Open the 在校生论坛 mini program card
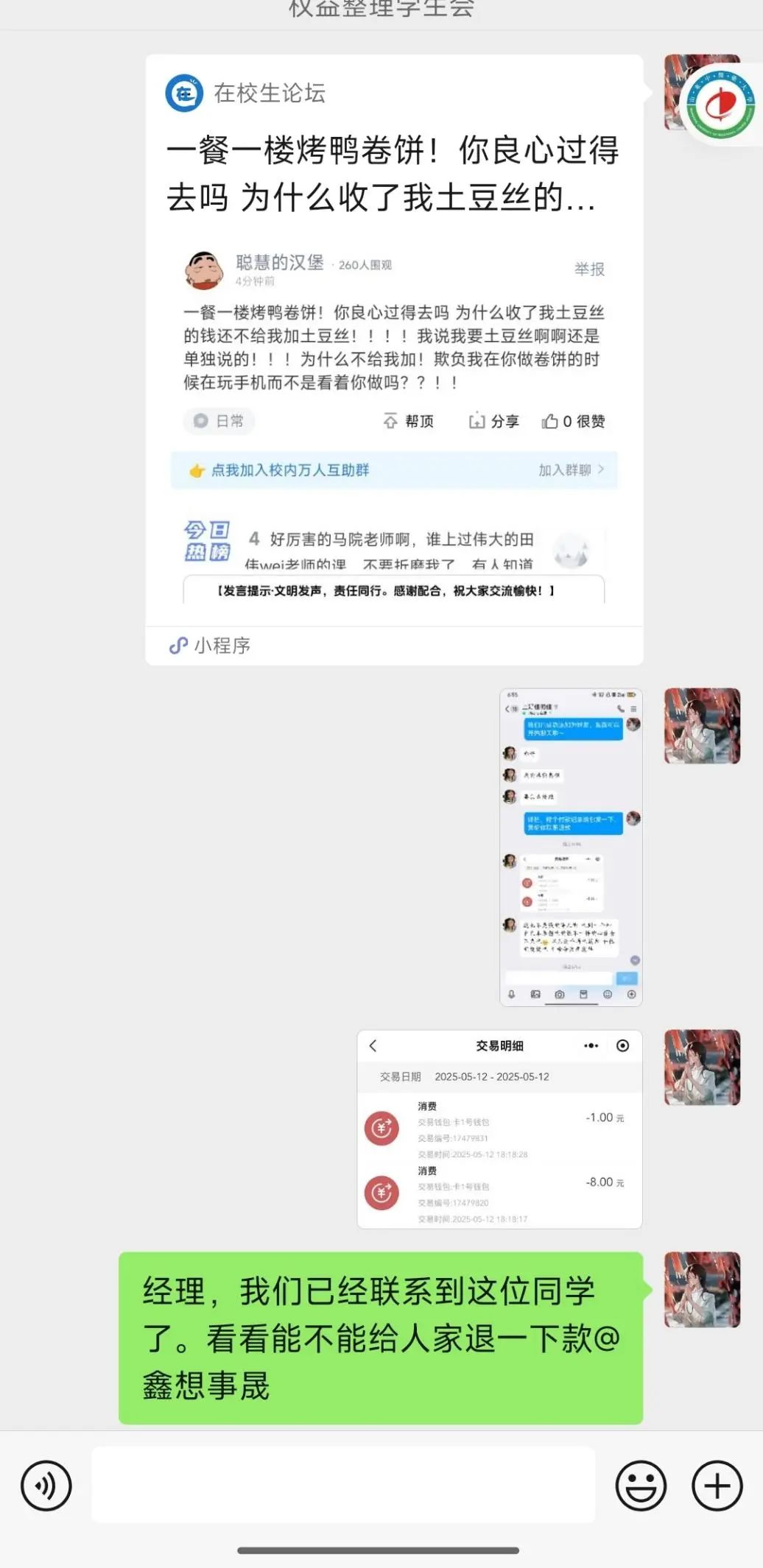 [x=394, y=359]
